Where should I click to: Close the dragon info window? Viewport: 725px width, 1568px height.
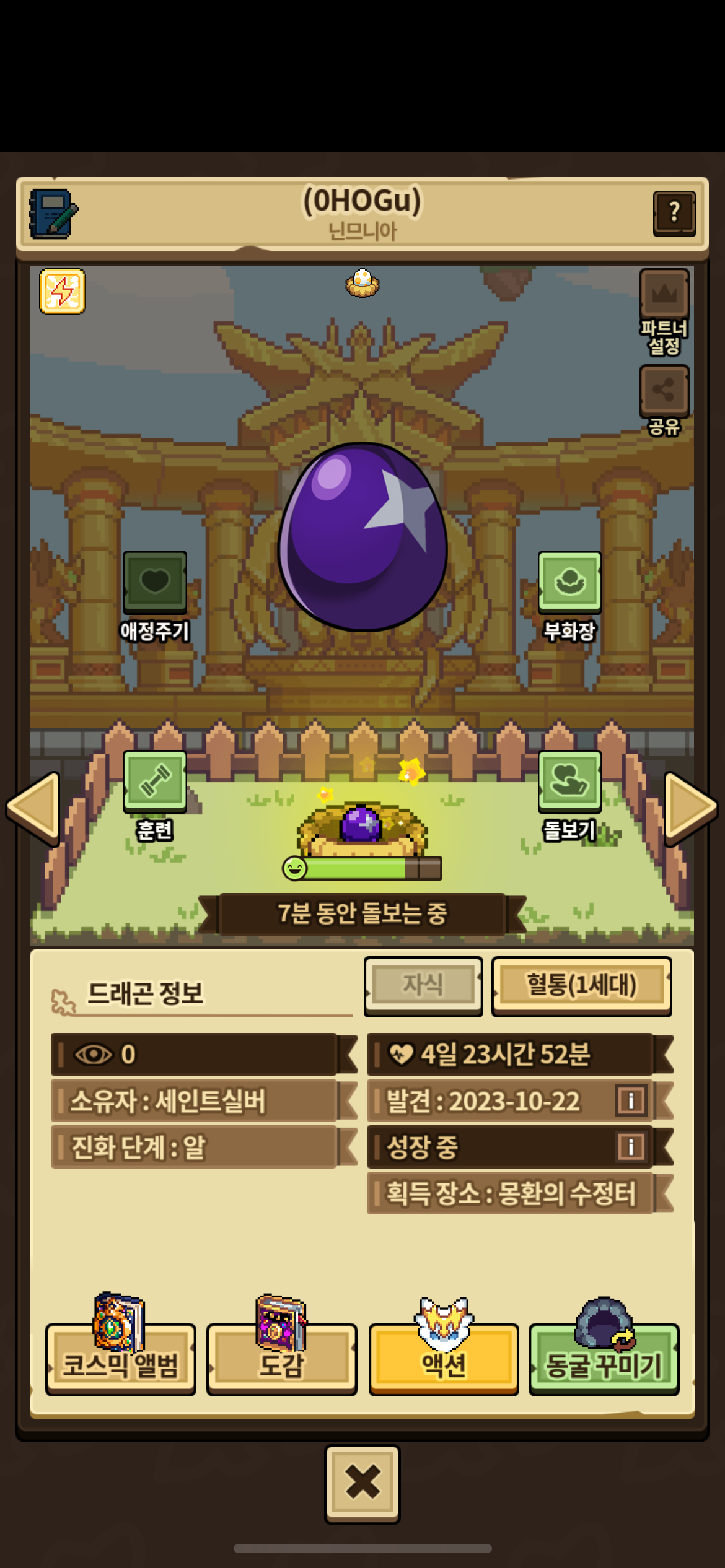tap(362, 1484)
